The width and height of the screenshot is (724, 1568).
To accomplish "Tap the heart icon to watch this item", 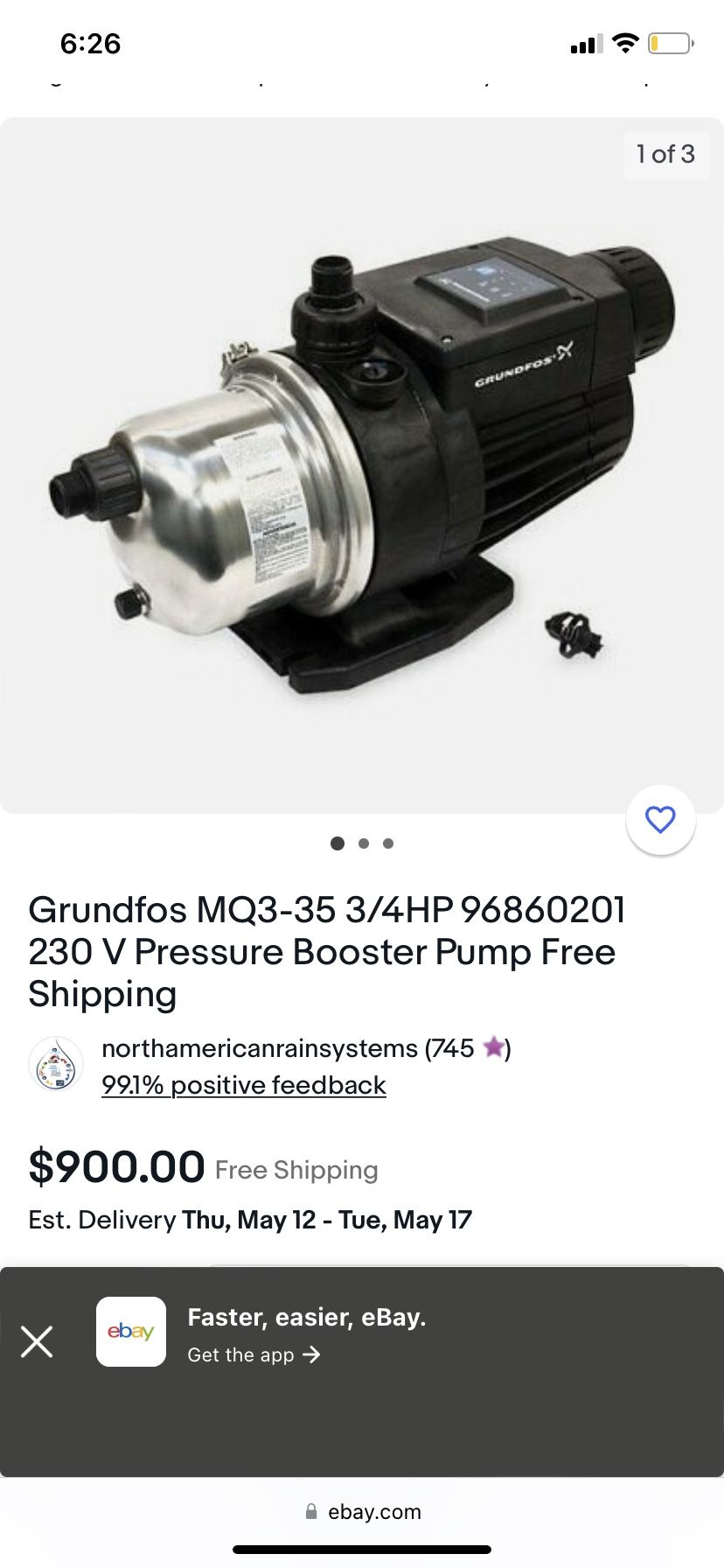I will (x=660, y=820).
